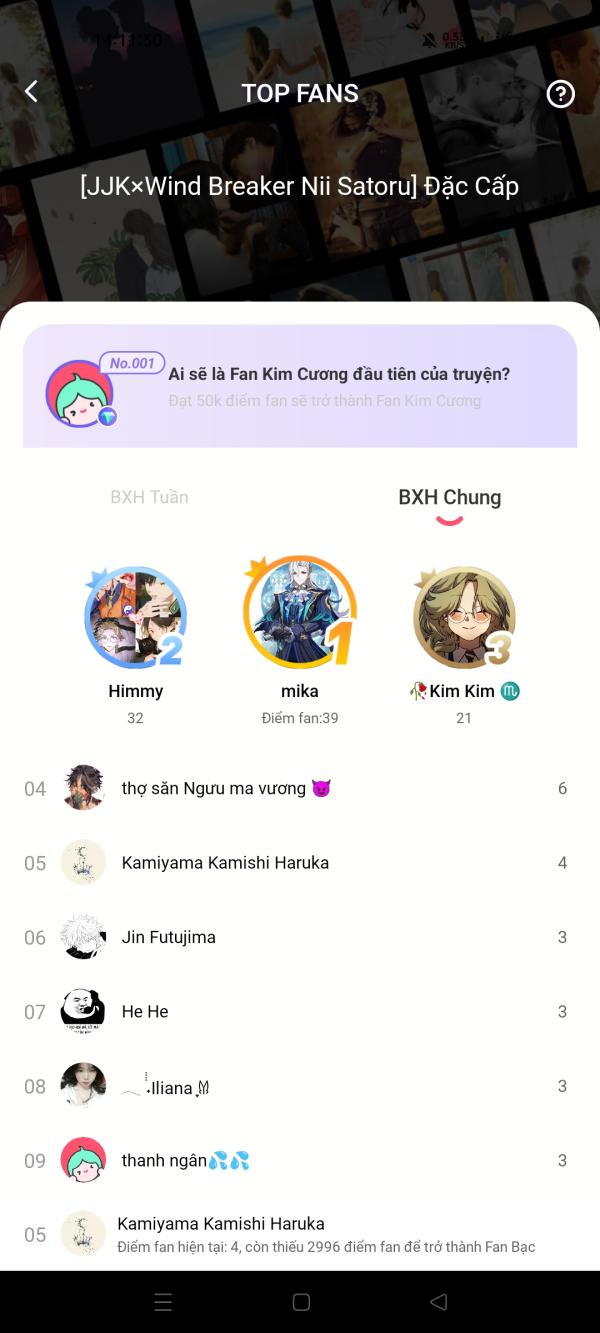Open Himmy's second-place profile

(136, 618)
